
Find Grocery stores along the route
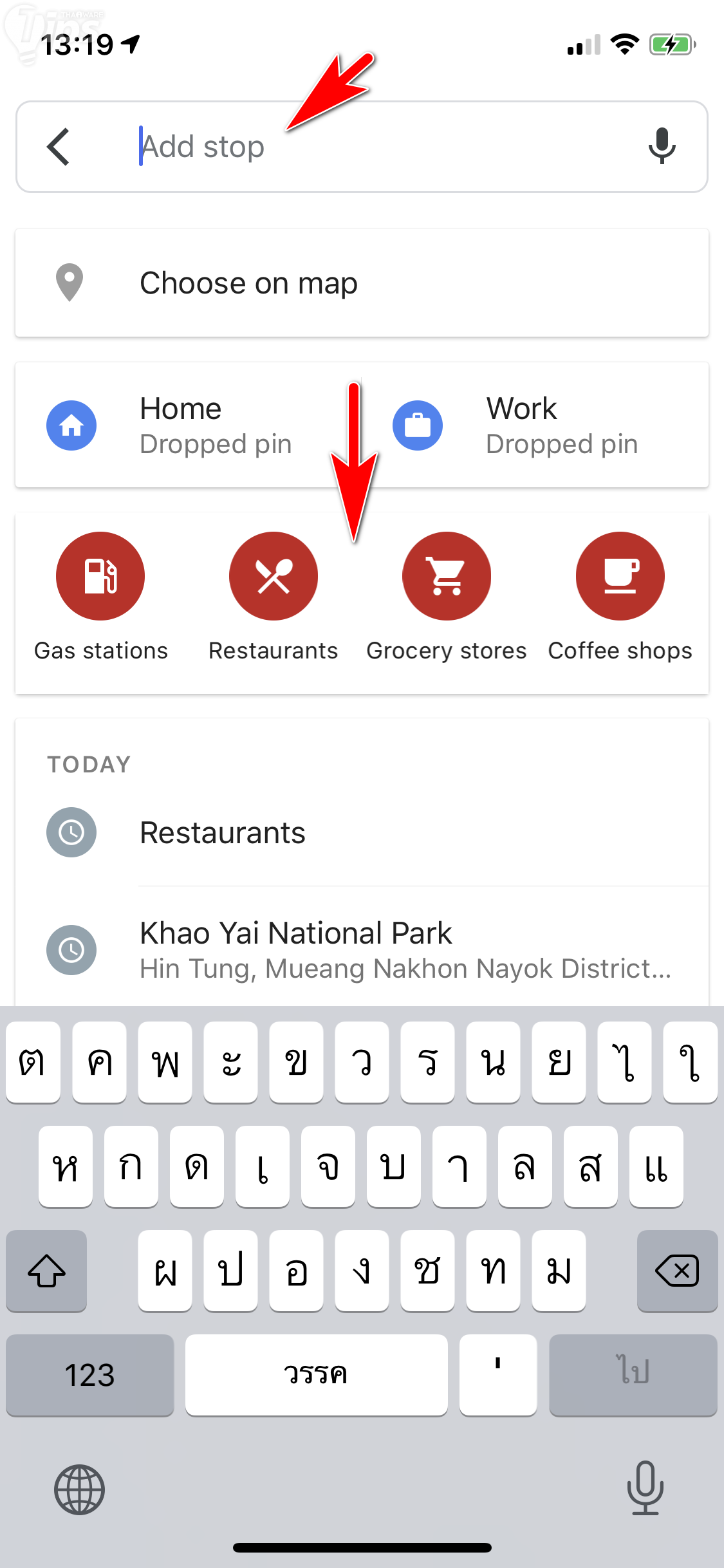[x=447, y=576]
